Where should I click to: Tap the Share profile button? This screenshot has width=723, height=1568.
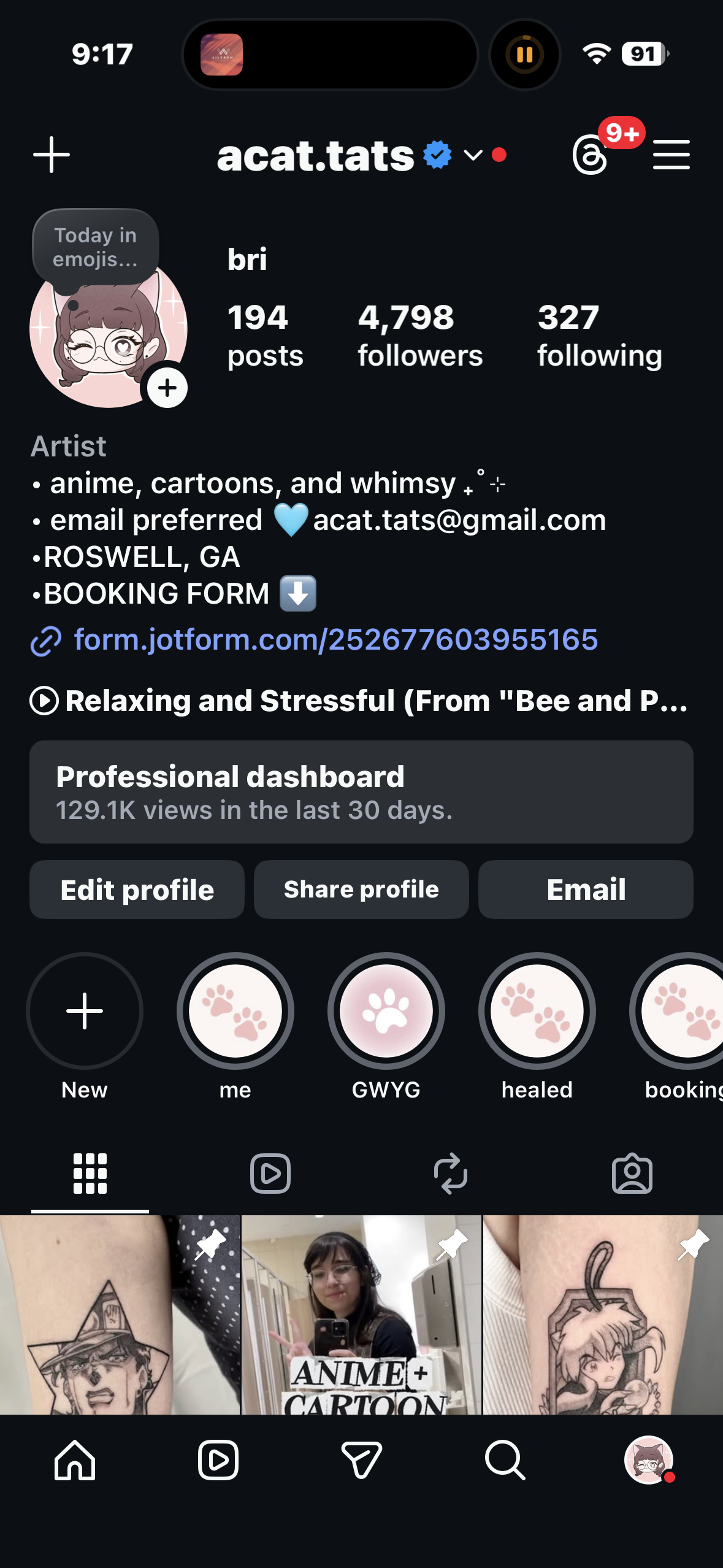click(361, 890)
